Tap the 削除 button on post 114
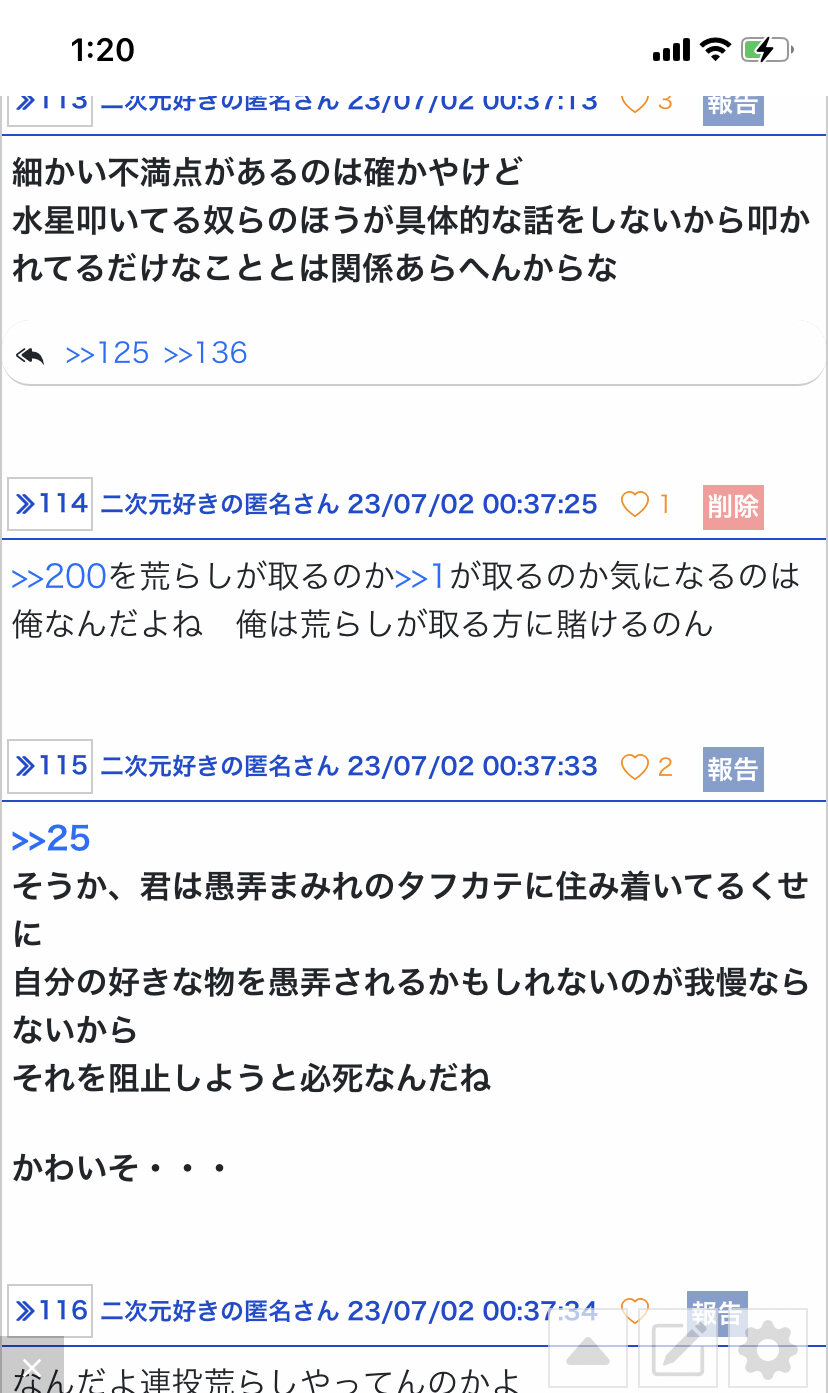828x1393 pixels. tap(733, 506)
